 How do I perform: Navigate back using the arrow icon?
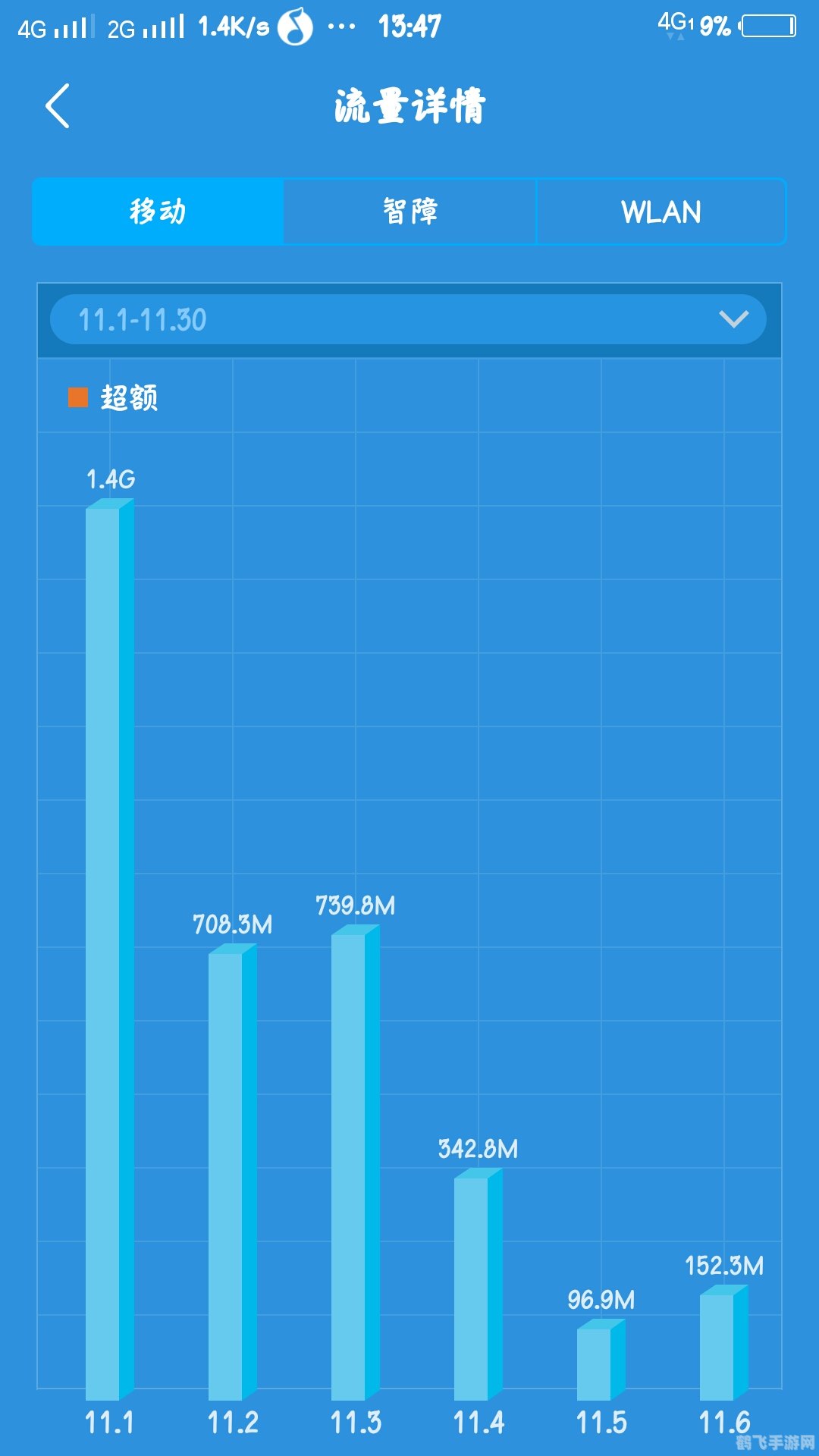coord(59,104)
